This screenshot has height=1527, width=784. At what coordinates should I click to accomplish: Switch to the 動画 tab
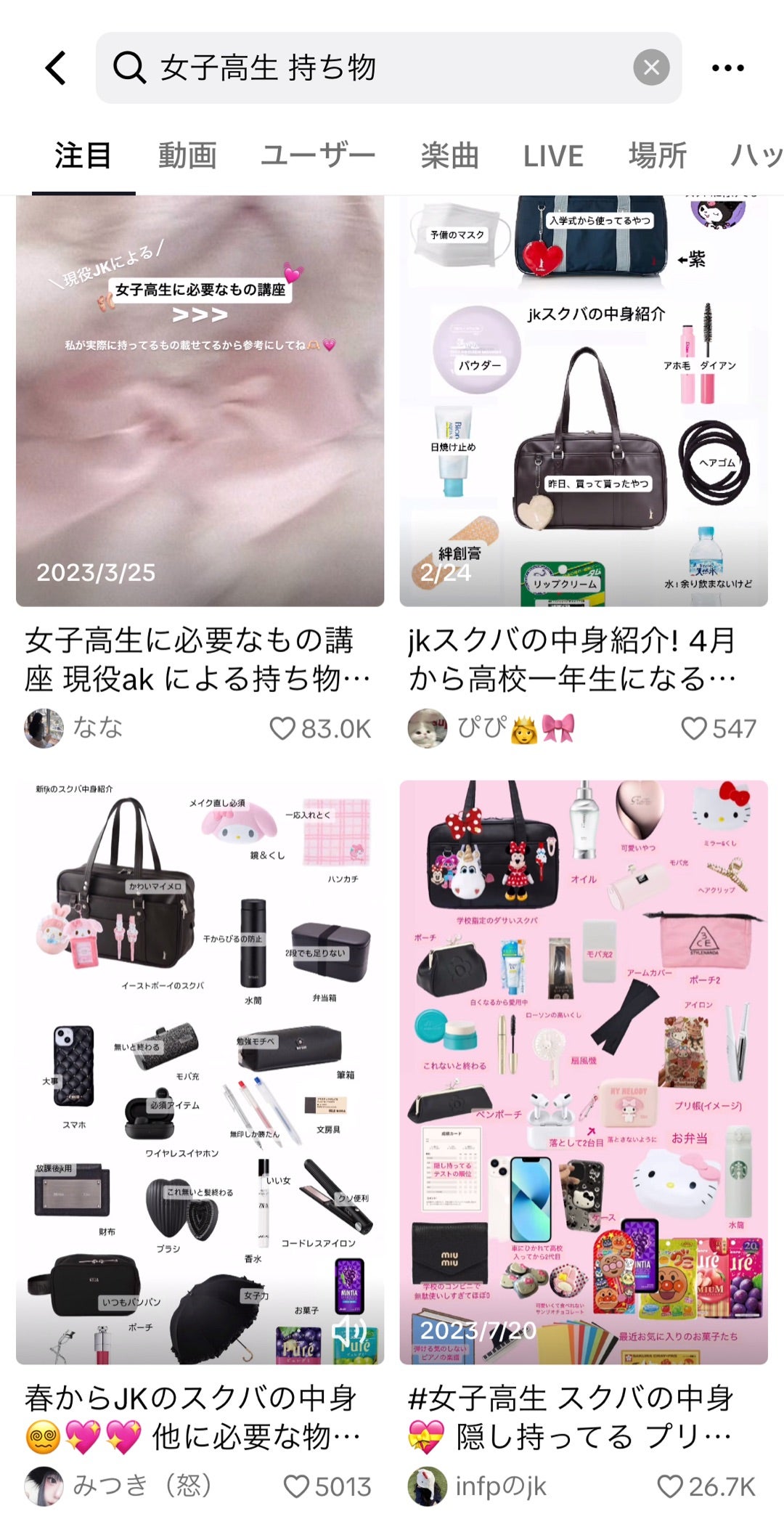[187, 156]
